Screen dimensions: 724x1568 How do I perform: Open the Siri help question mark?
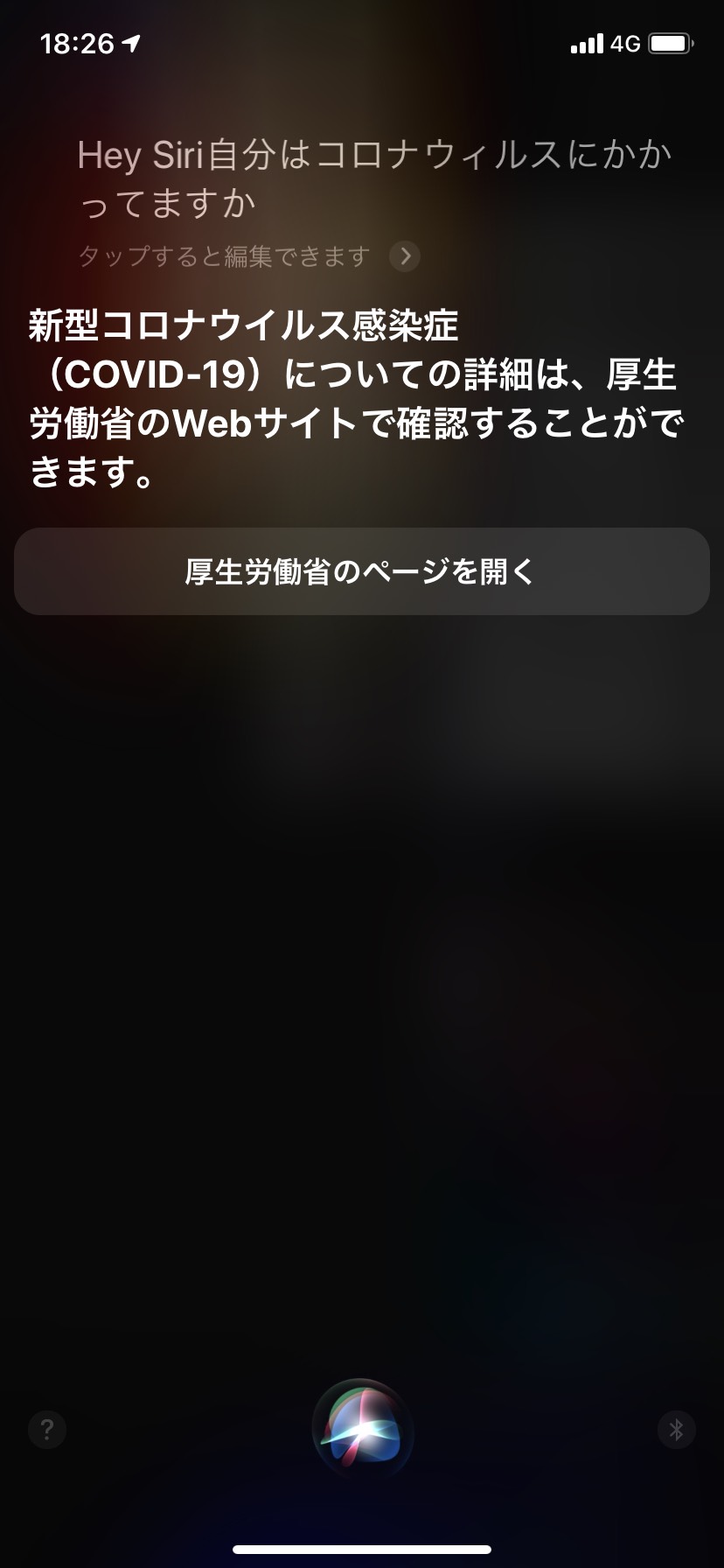click(x=47, y=1430)
